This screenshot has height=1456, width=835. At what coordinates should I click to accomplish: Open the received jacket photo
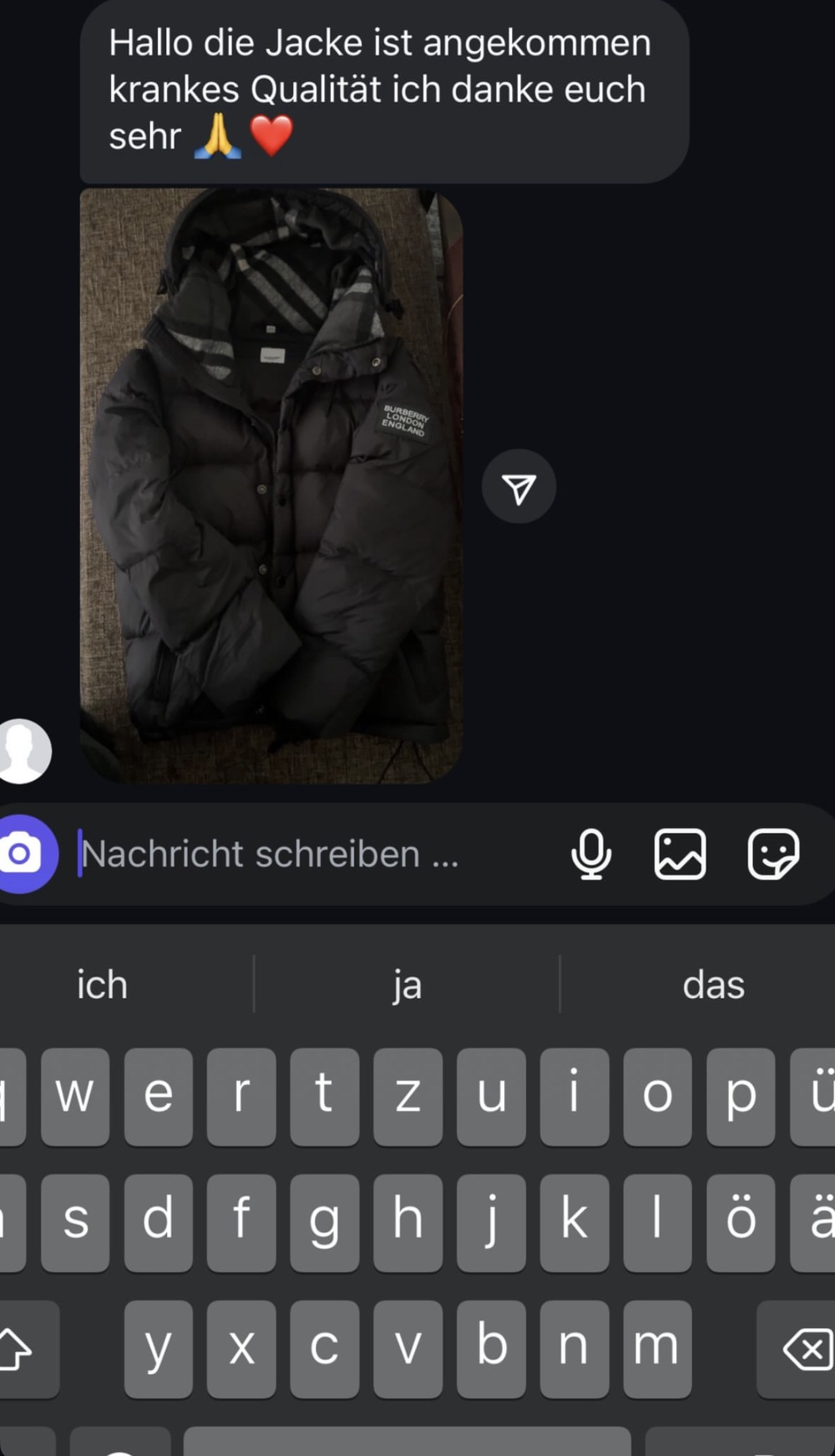coord(271,485)
